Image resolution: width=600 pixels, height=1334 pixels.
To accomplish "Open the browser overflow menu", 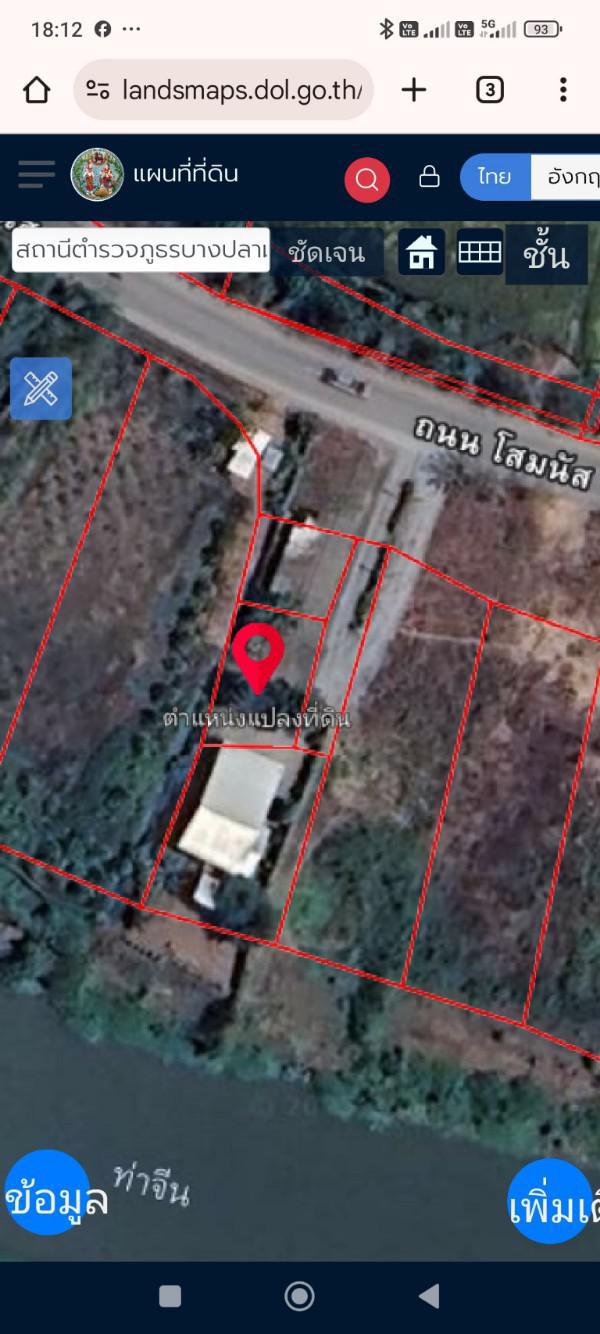I will coord(563,90).
